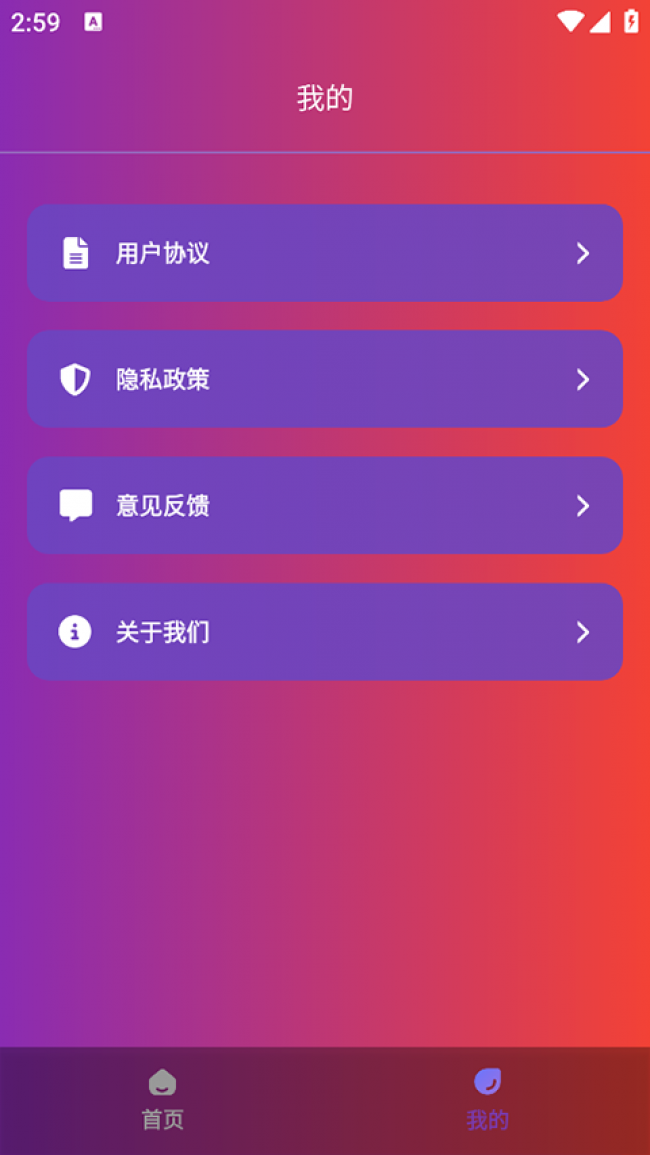Open the 意见反馈 feedback row
This screenshot has height=1155, width=650.
(x=324, y=505)
